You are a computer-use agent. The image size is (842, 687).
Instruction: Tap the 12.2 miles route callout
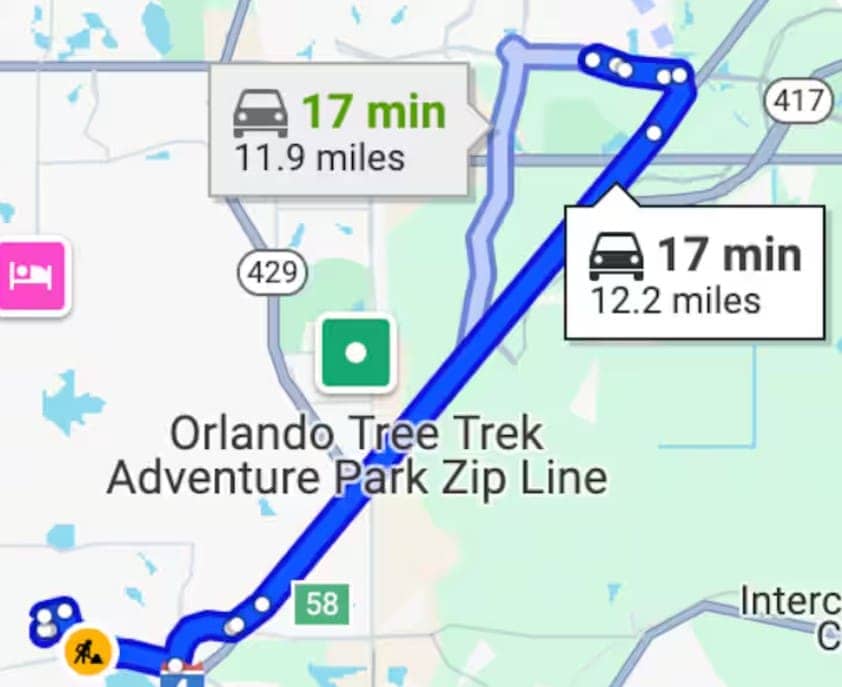(695, 272)
